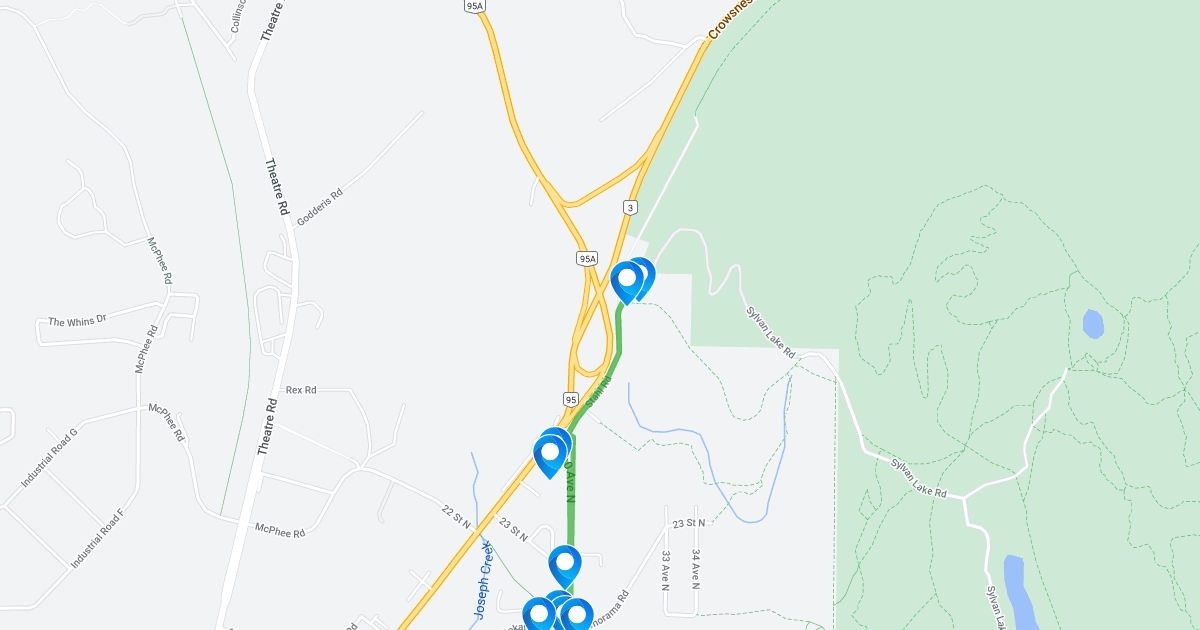This screenshot has width=1200, height=630.
Task: Open the front map pin near Highway 95A
Action: click(x=627, y=279)
